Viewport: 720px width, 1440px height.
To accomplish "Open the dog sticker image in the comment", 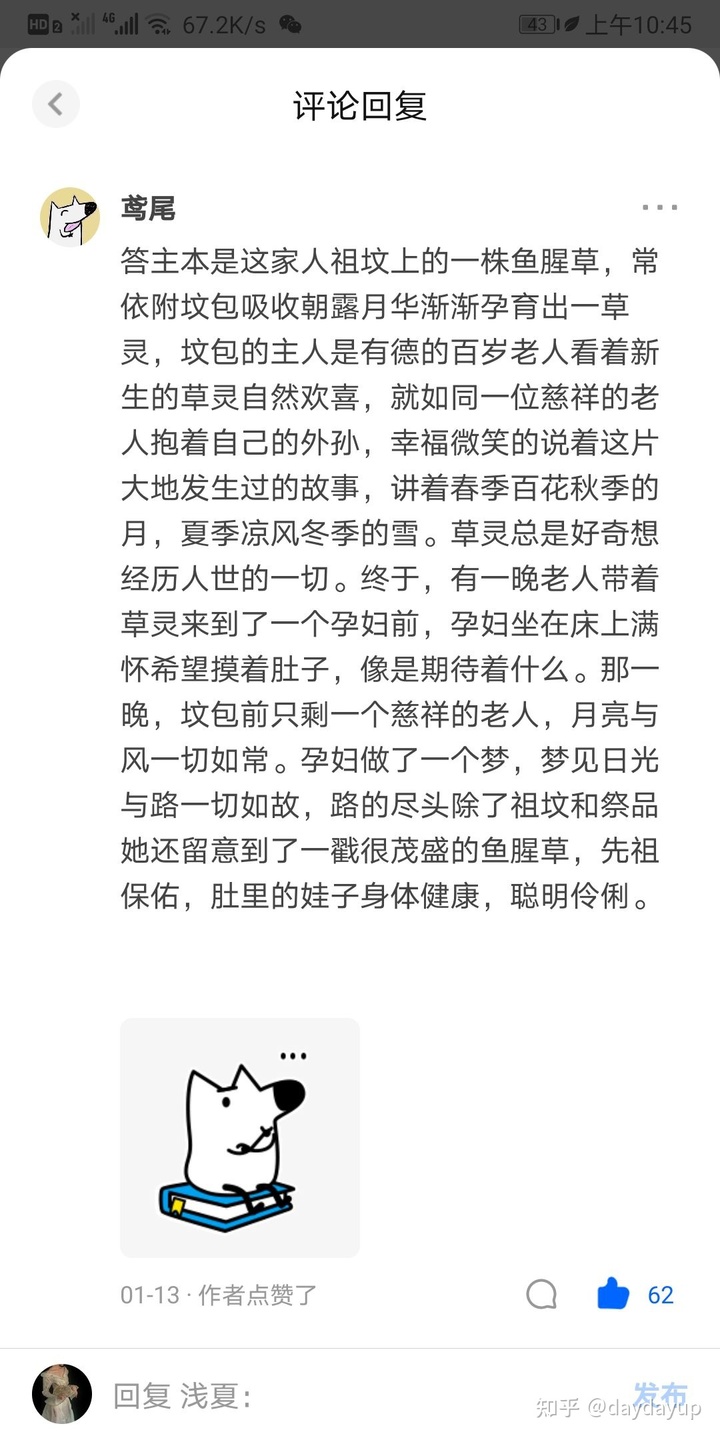I will click(x=240, y=1137).
